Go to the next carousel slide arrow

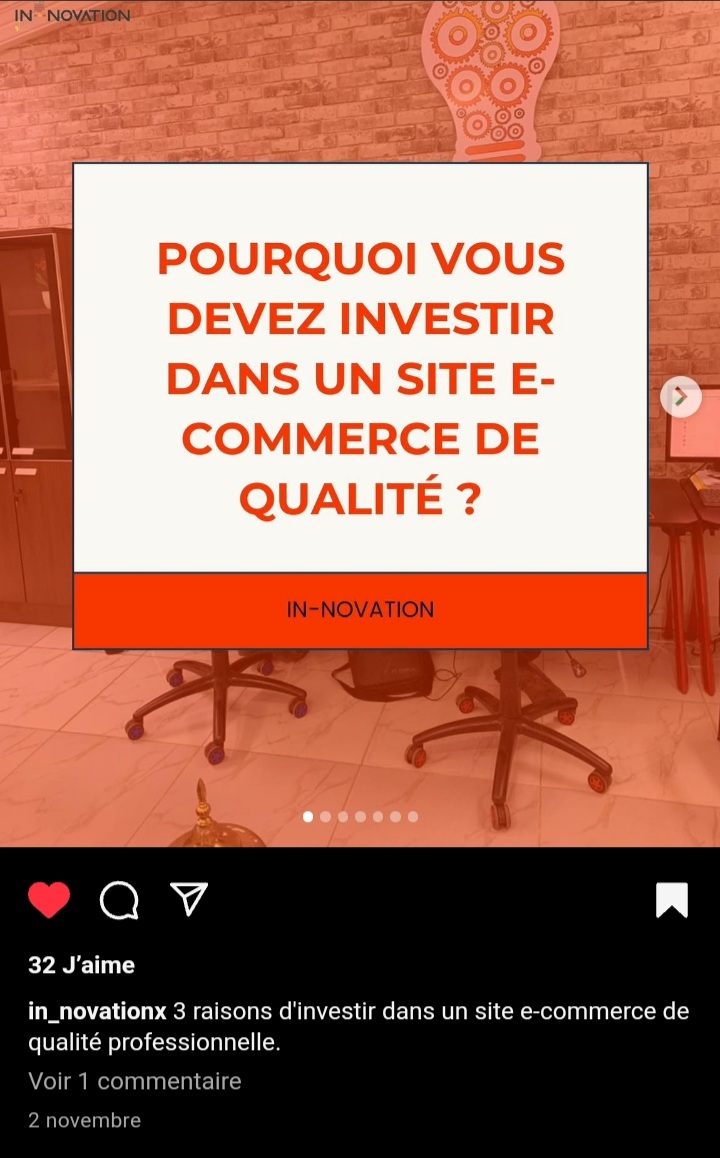point(680,397)
